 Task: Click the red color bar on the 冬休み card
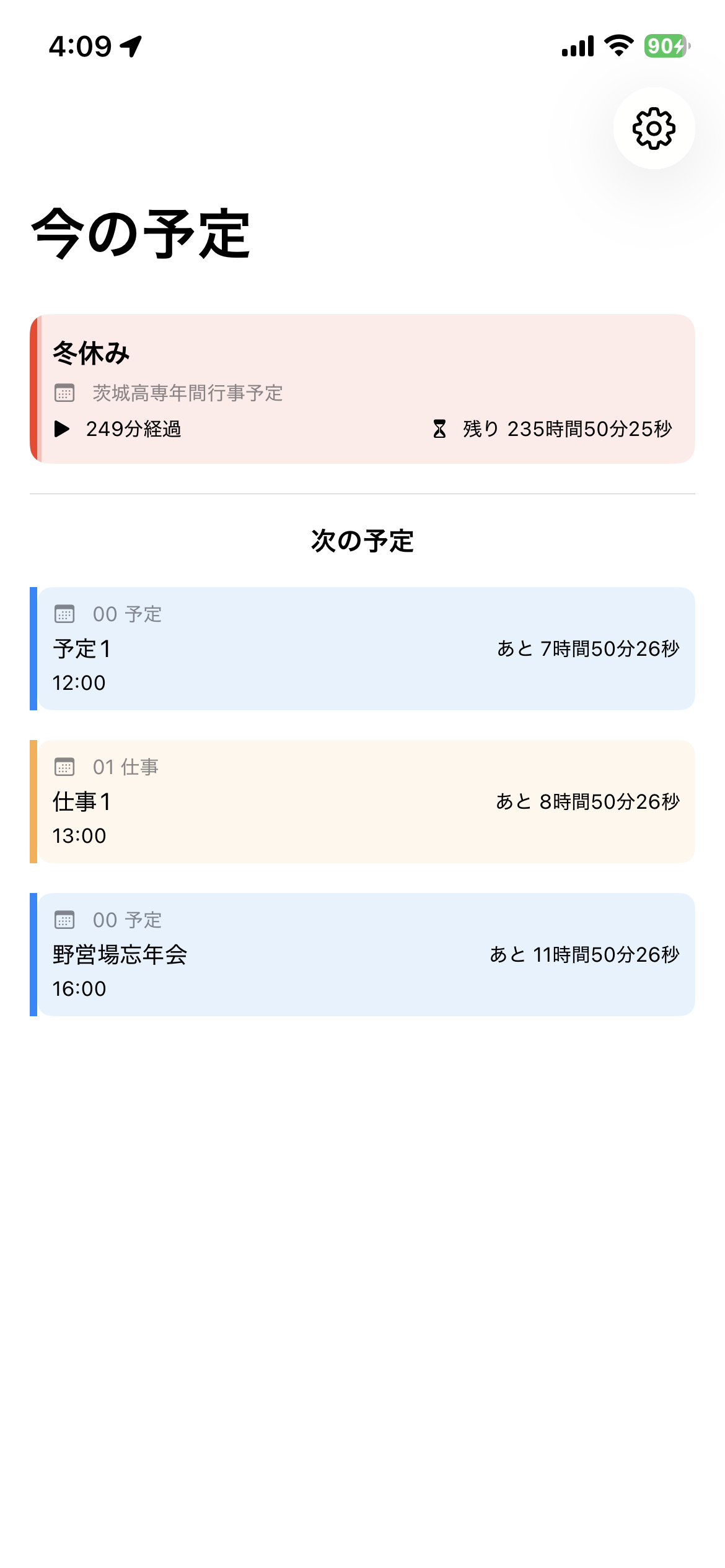35,387
